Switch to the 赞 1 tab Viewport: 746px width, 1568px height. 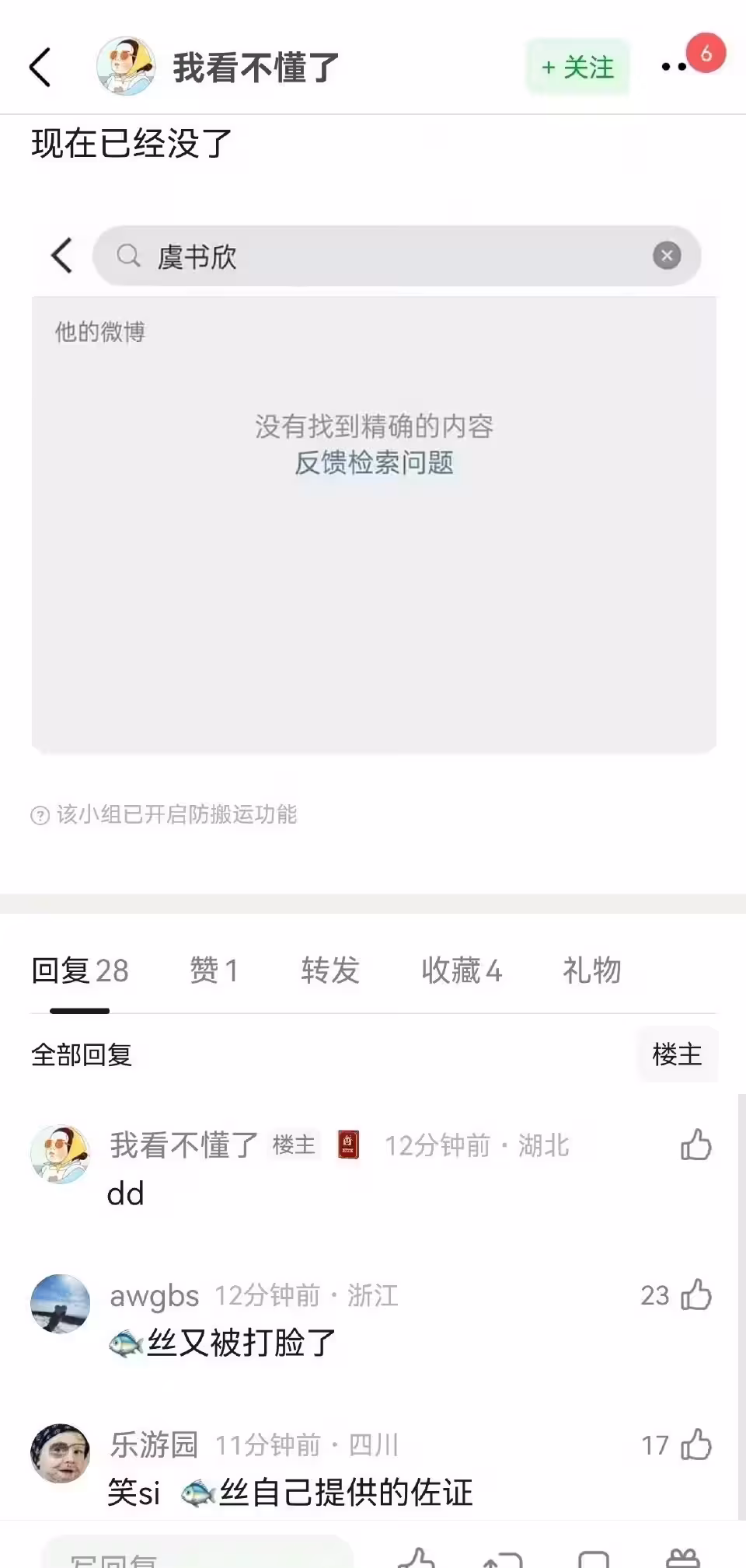214,970
